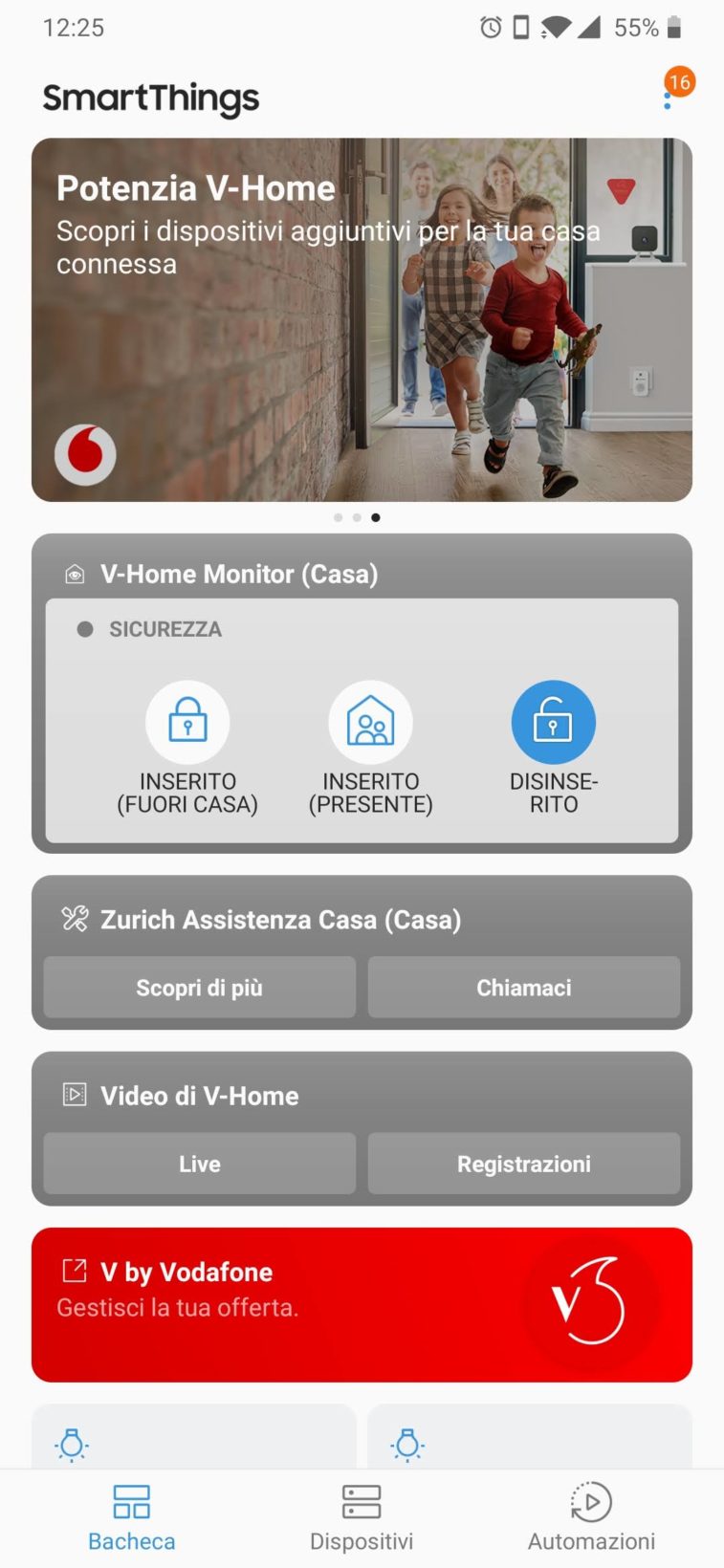Open V-Home Monitor (Casa) card header

pos(239,574)
